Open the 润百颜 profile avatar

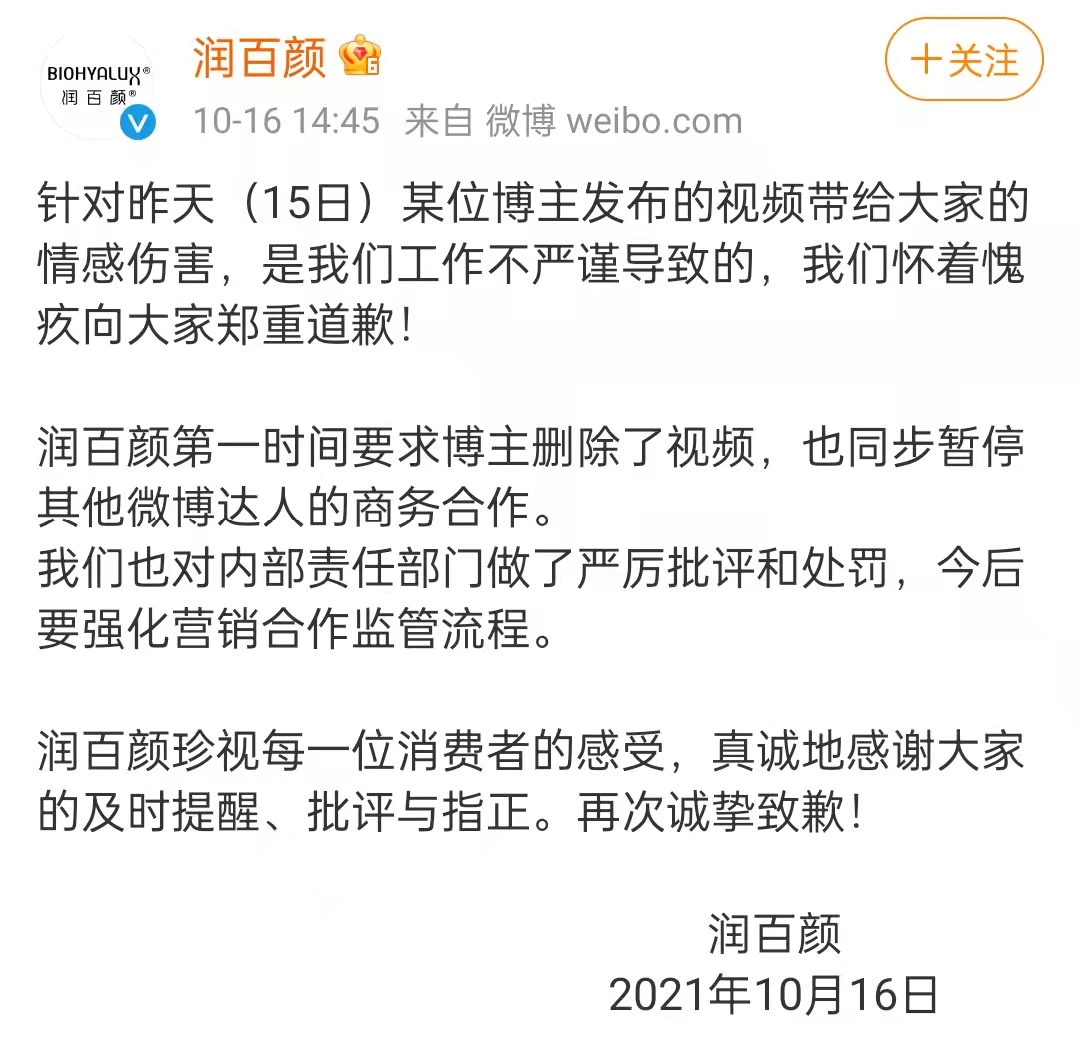[x=98, y=85]
